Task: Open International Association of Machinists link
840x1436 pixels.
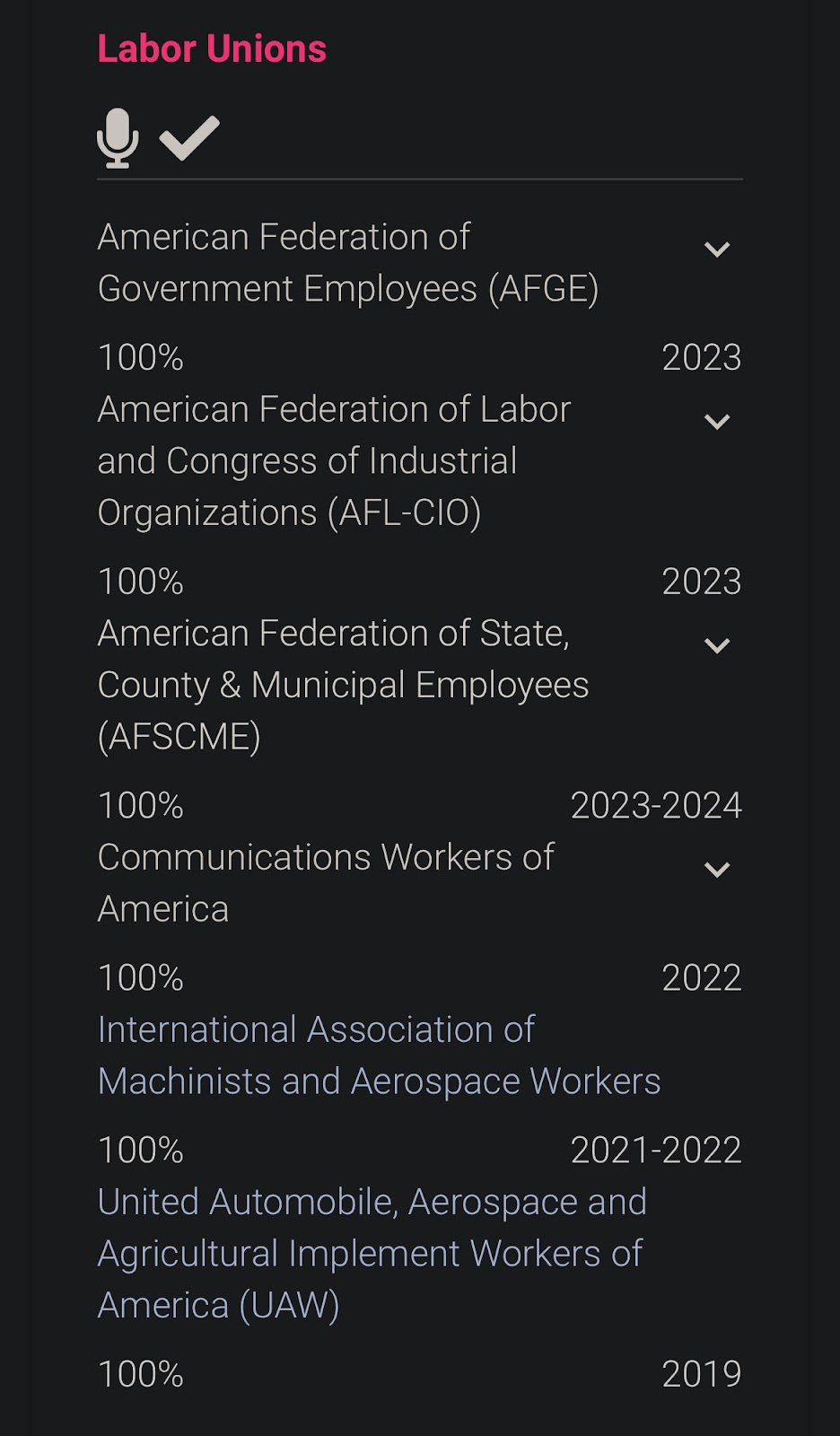Action: coord(379,1055)
